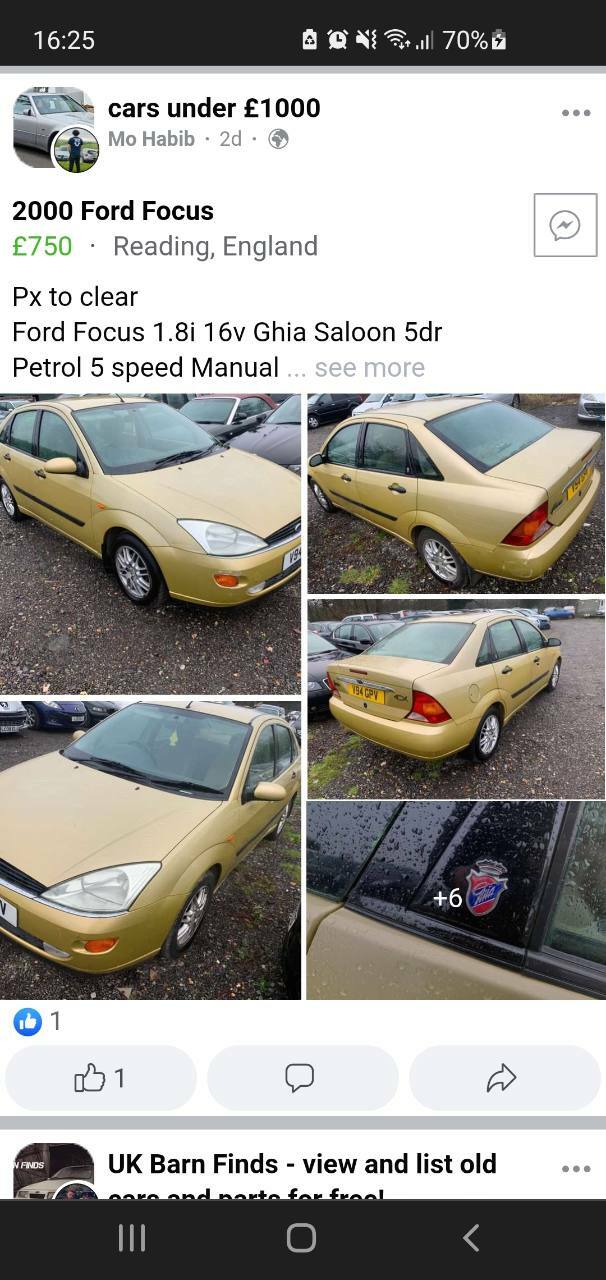Like the Ford Focus post
The width and height of the screenshot is (606, 1280).
101,1078
